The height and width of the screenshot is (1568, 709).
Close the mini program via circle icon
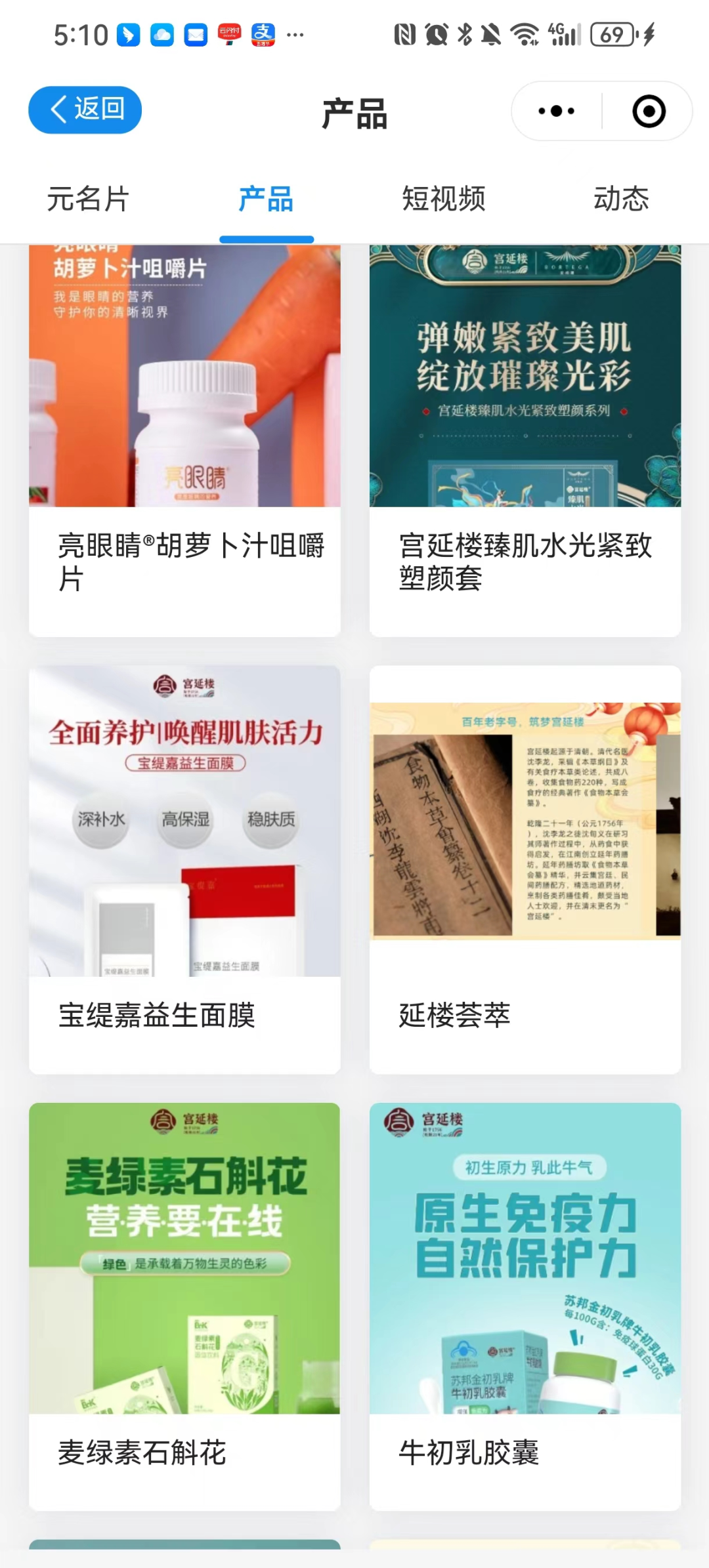(649, 111)
